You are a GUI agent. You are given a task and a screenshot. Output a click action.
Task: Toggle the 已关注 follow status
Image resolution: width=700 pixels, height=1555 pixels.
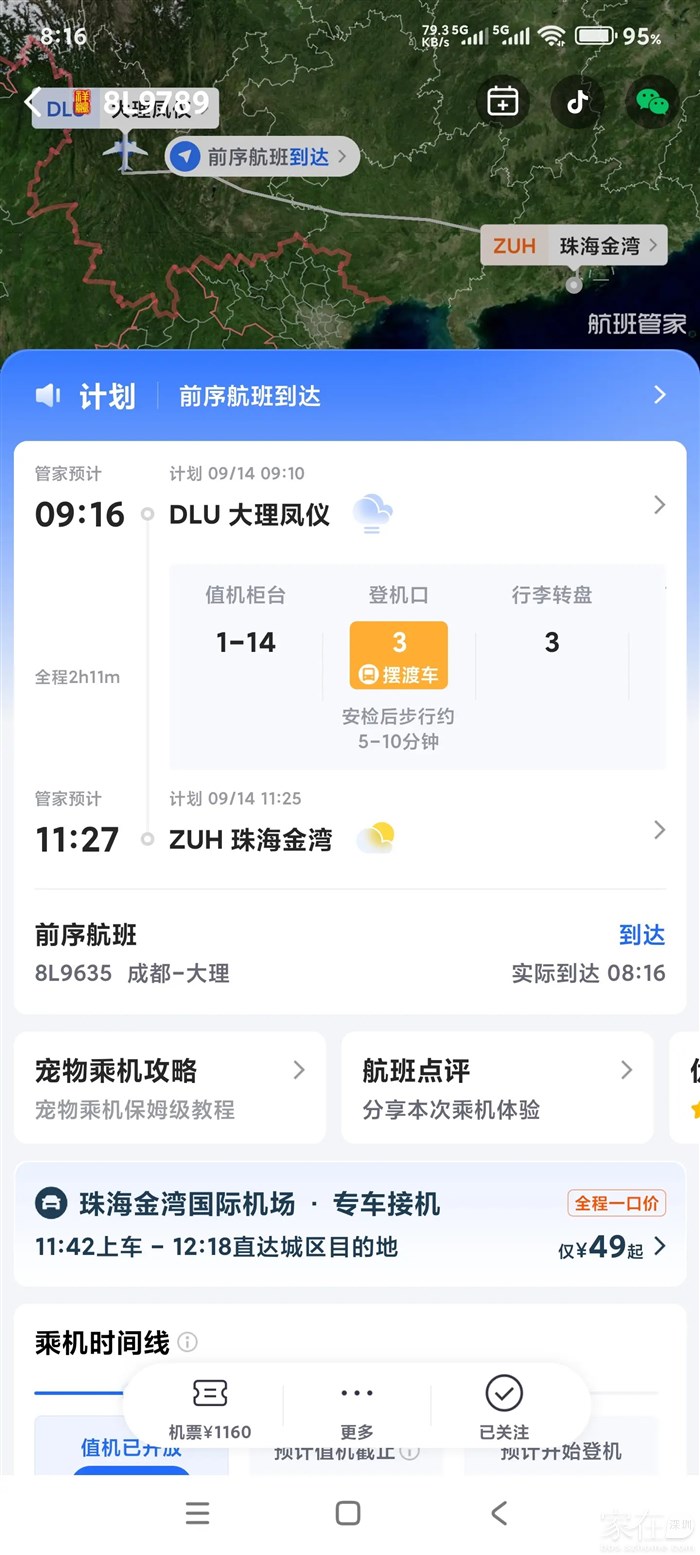pos(504,1408)
